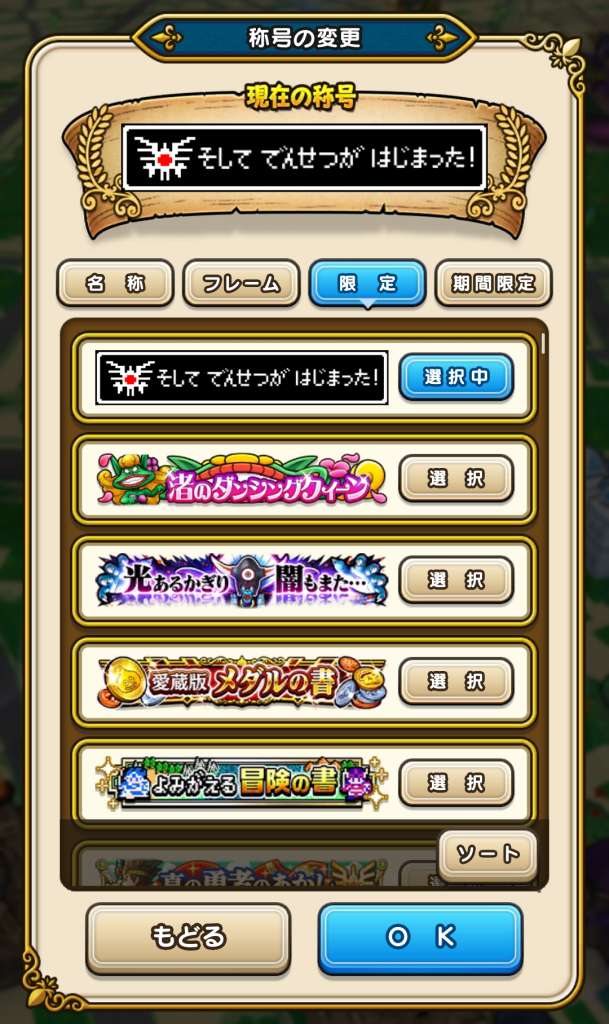Select the よみがえる冒険の書 title
The height and width of the screenshot is (1024, 609).
coord(456,782)
